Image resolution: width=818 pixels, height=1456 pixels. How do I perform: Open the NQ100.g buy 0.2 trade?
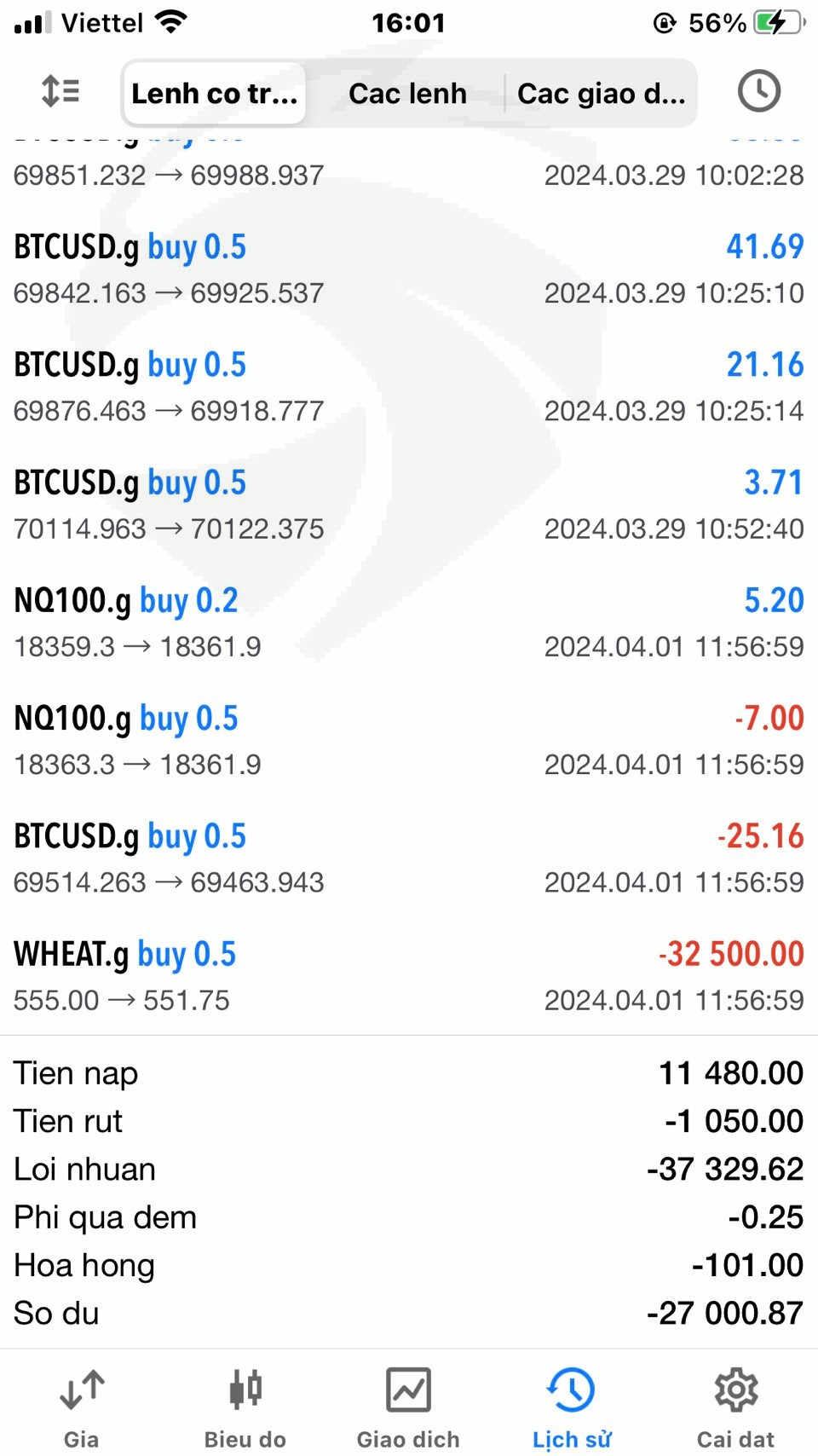click(409, 623)
